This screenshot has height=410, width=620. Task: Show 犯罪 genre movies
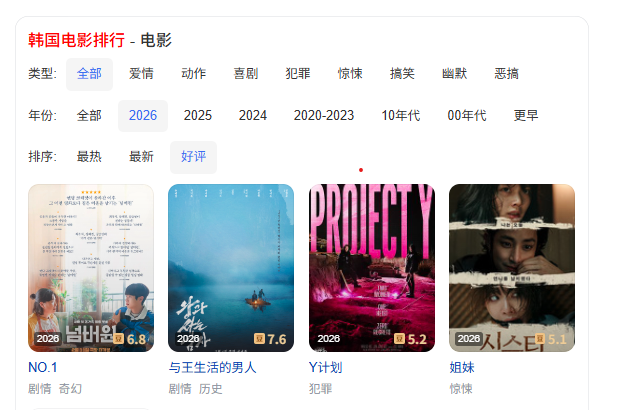tap(298, 74)
